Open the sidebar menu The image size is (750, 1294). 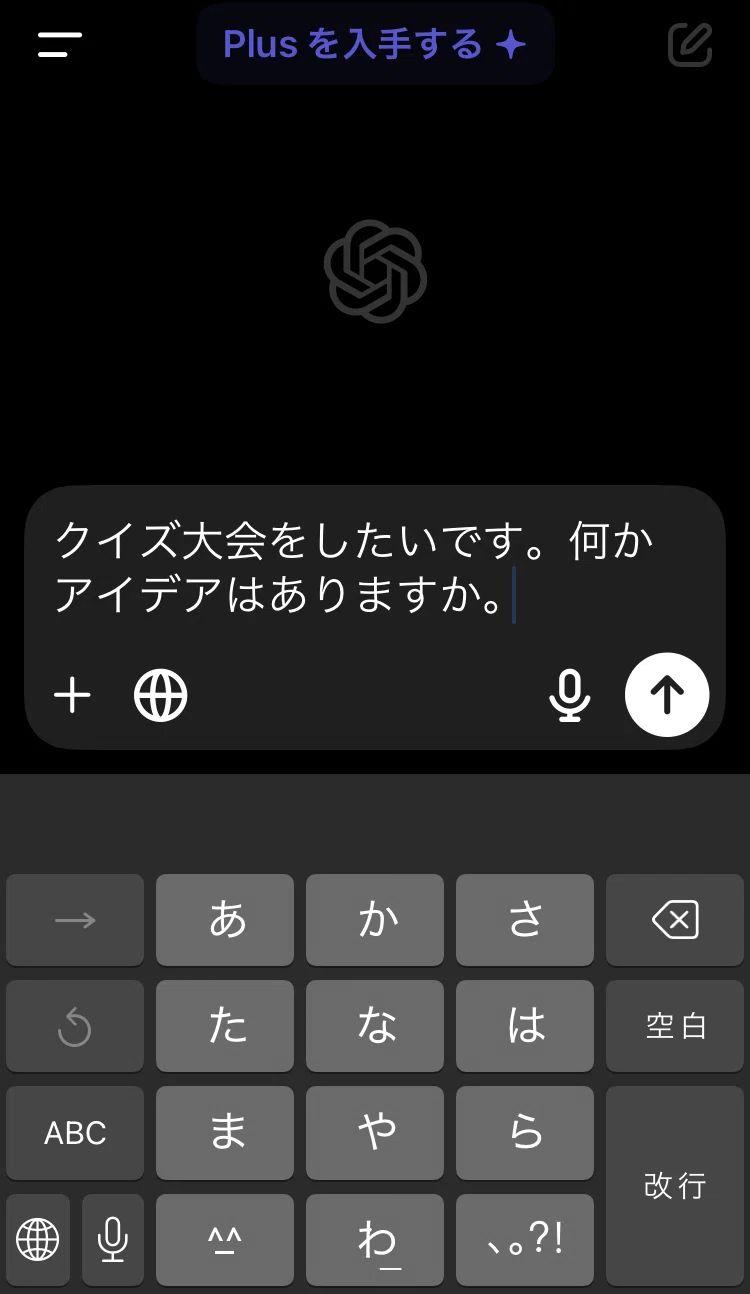point(60,45)
